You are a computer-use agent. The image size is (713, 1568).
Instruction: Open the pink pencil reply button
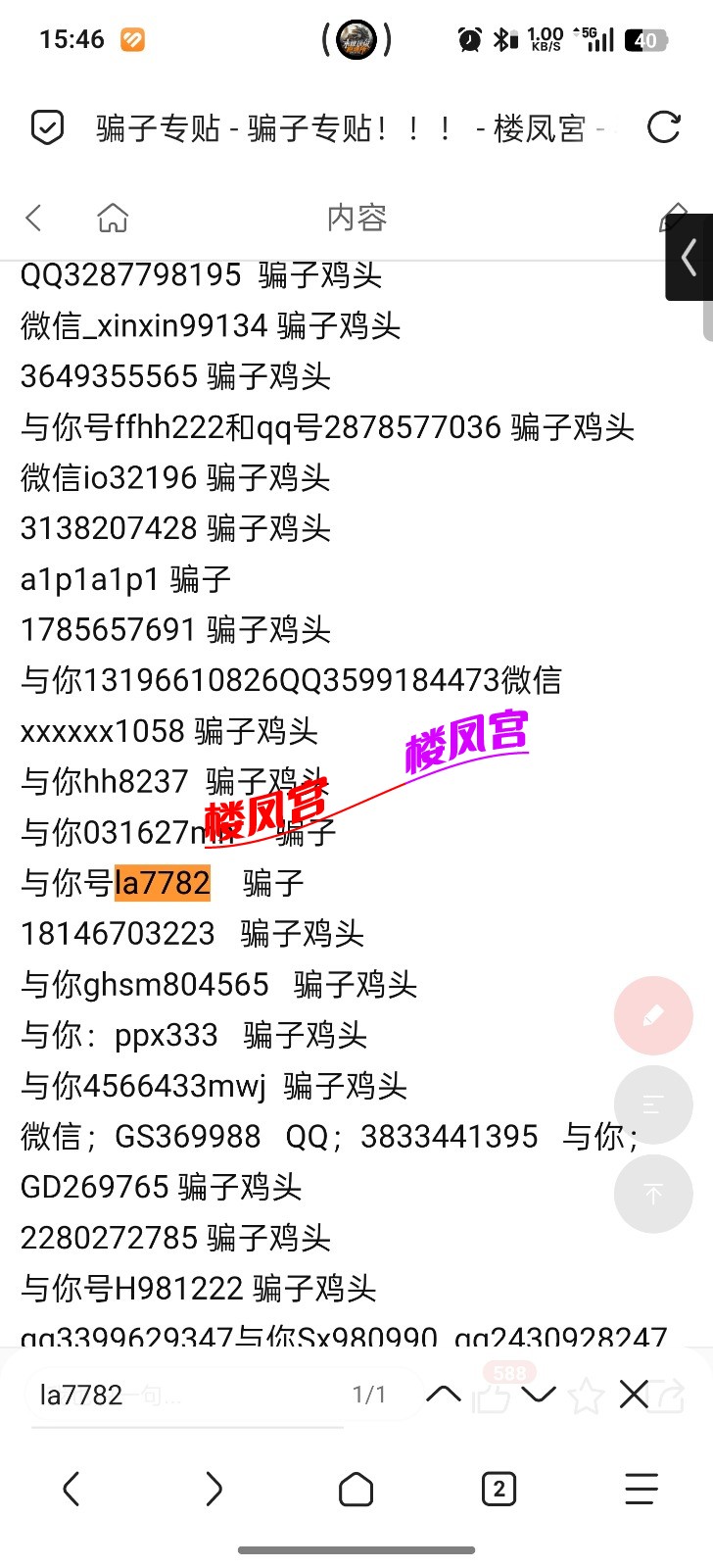tap(653, 1015)
